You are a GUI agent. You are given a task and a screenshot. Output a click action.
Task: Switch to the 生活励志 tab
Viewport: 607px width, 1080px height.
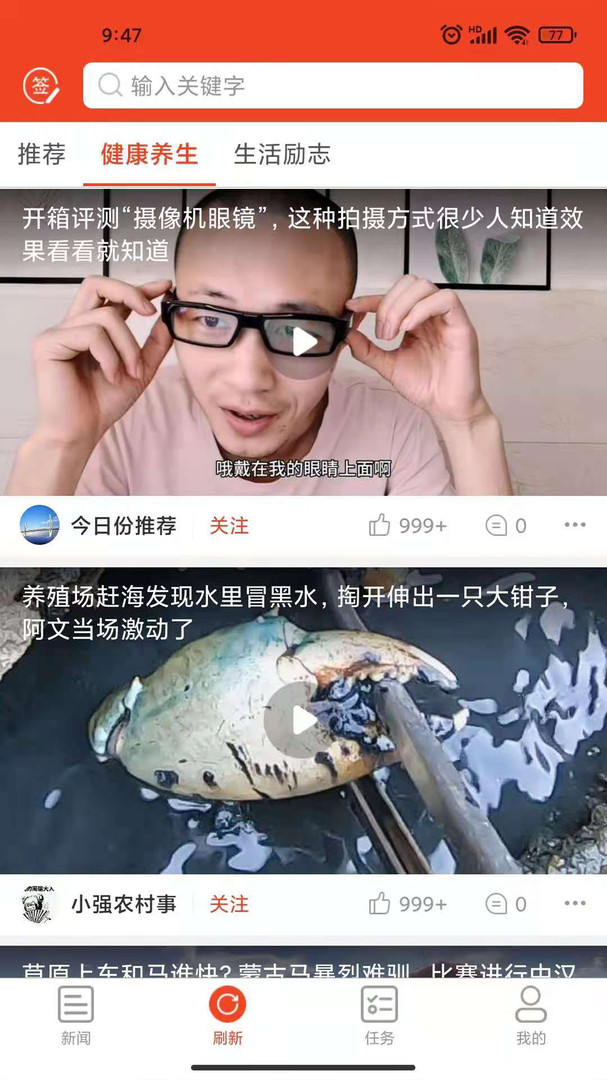[282, 154]
